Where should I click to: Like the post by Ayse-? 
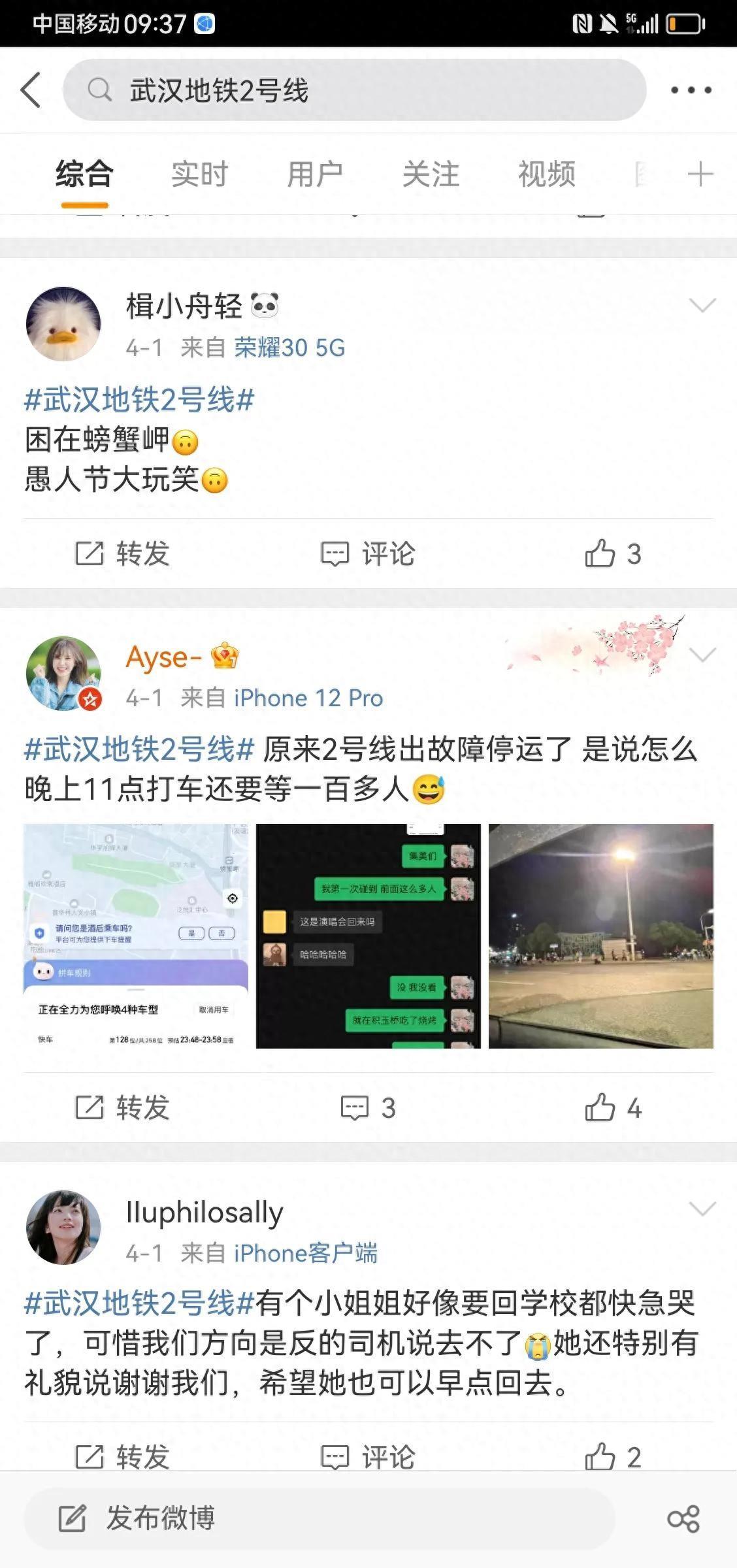click(613, 1108)
